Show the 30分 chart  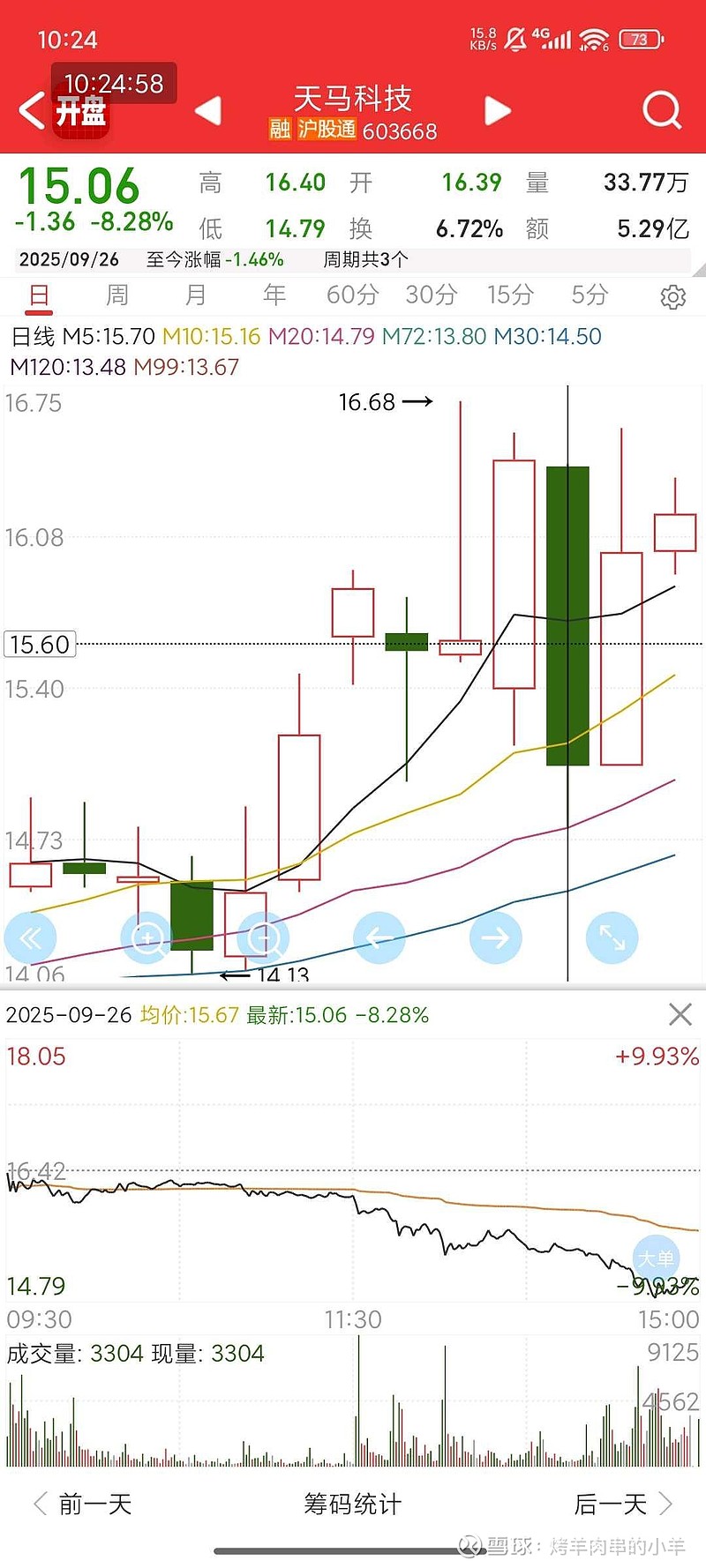[x=431, y=295]
